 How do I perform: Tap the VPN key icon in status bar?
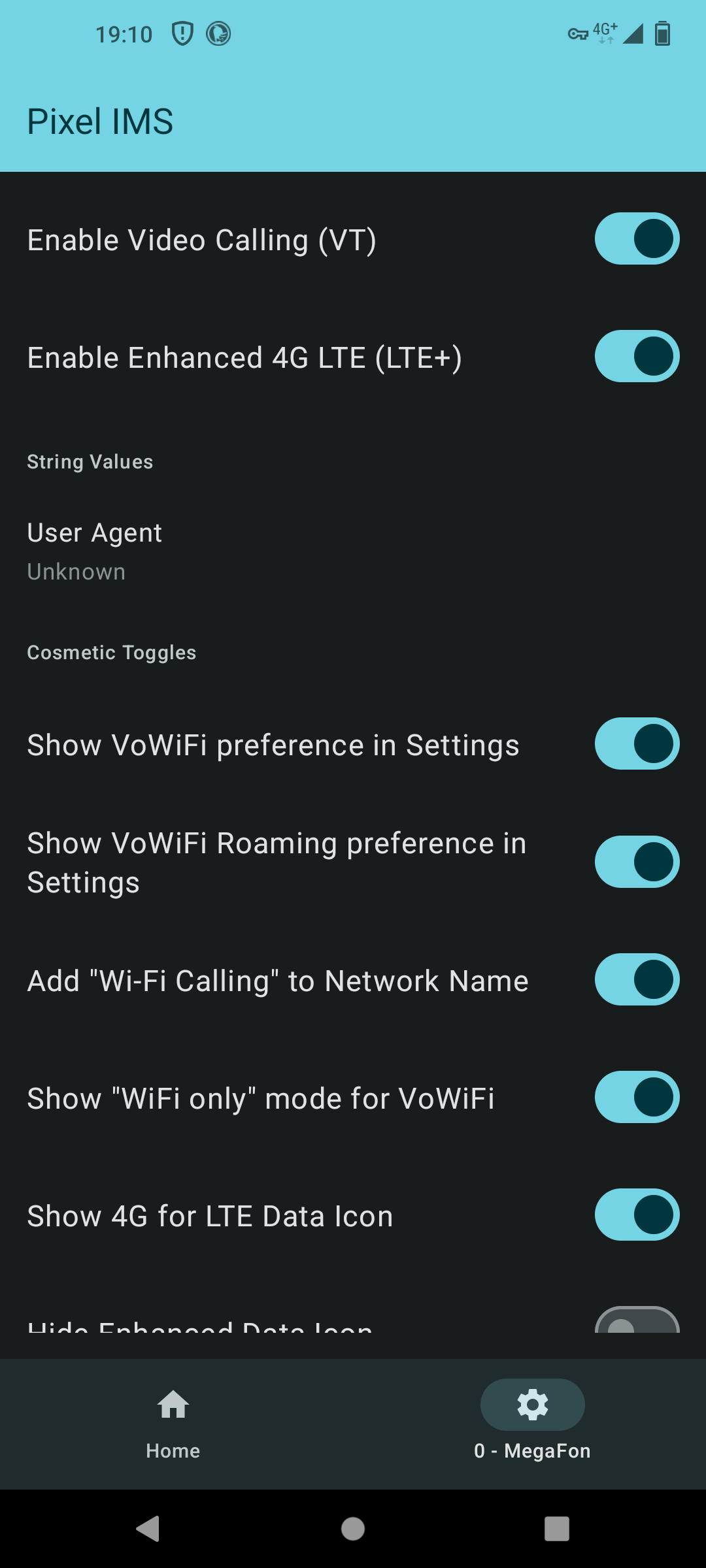pos(578,34)
